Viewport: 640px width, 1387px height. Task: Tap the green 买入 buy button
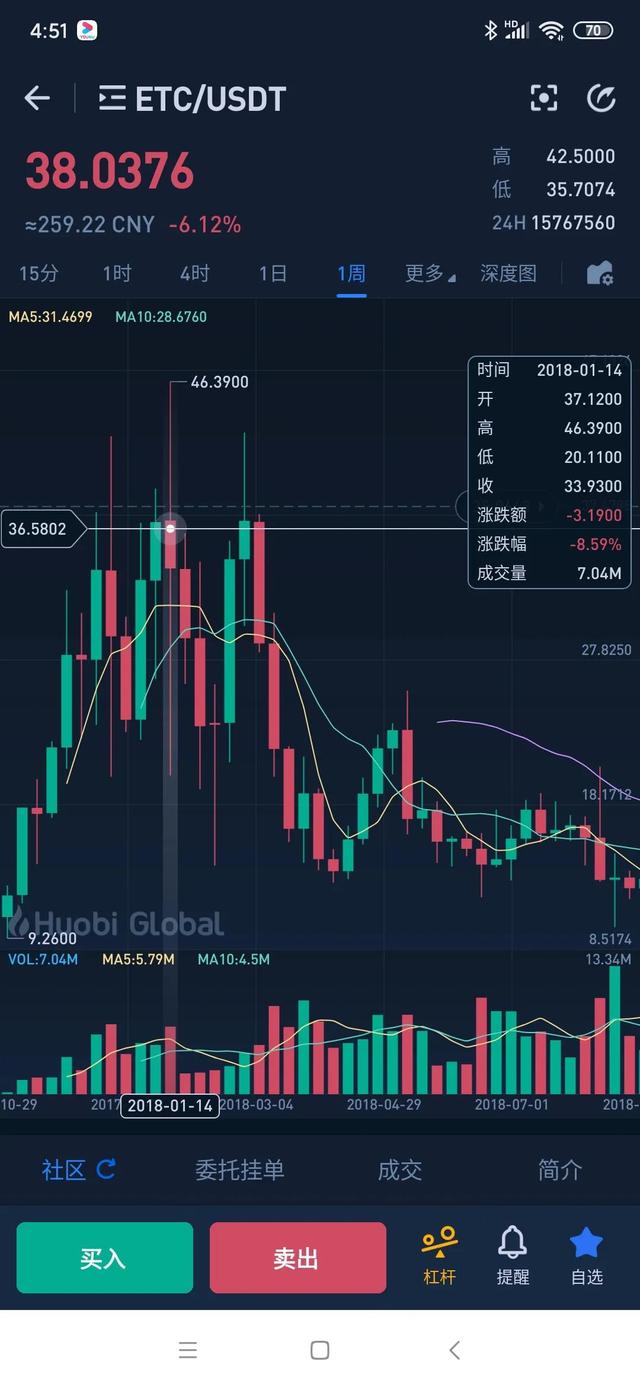(x=104, y=1258)
